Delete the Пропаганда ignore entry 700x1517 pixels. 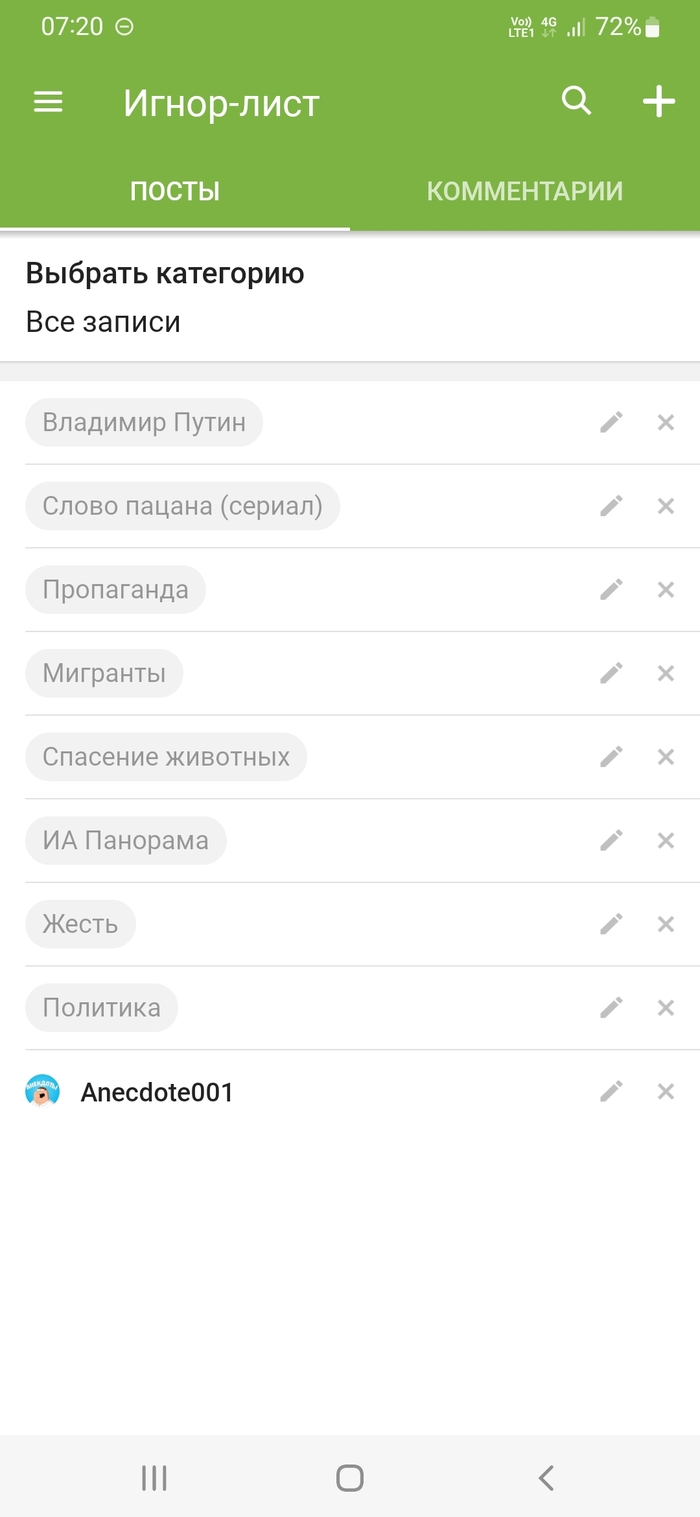(x=665, y=590)
